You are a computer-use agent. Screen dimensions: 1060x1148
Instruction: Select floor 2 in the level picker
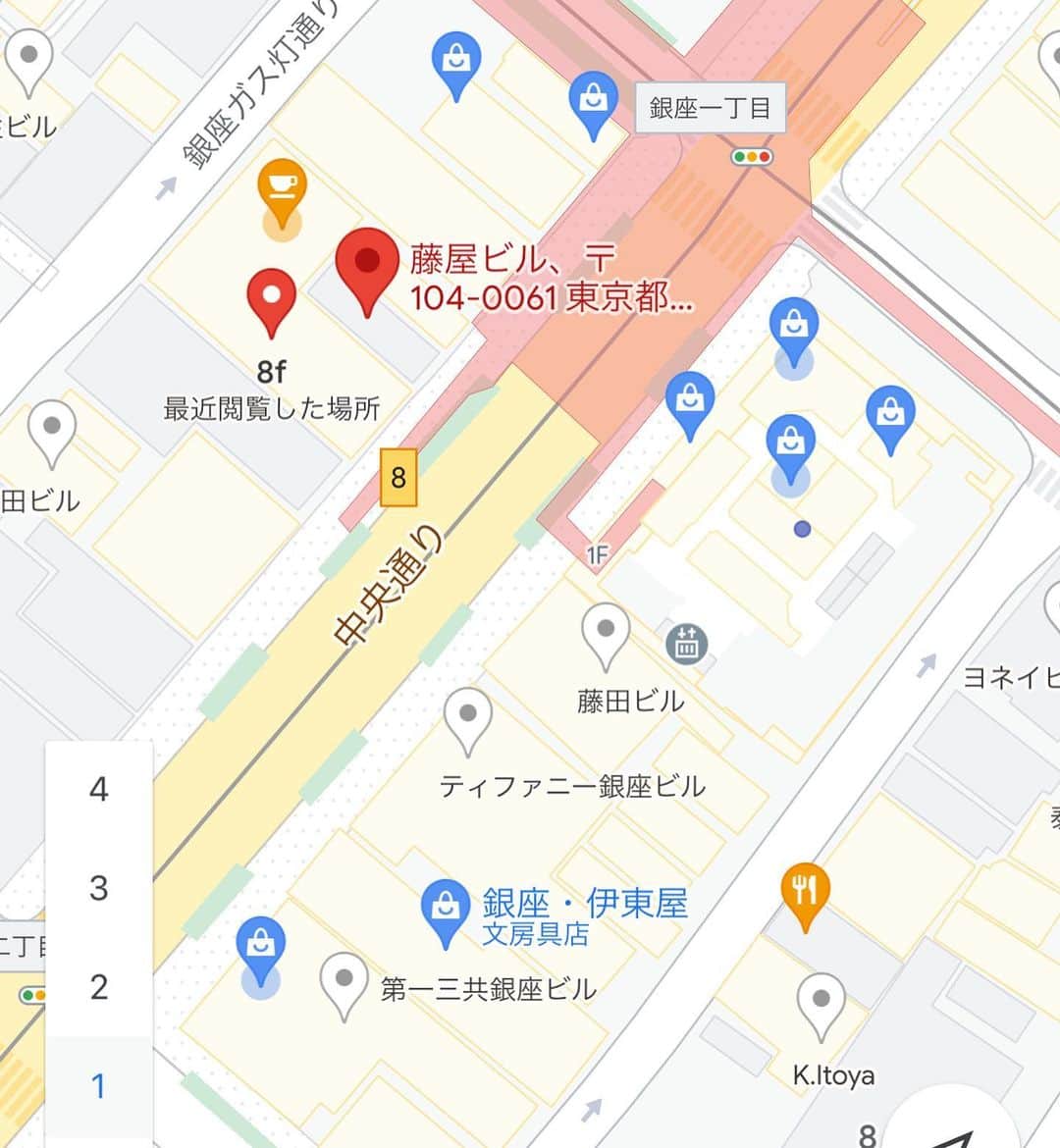98,987
